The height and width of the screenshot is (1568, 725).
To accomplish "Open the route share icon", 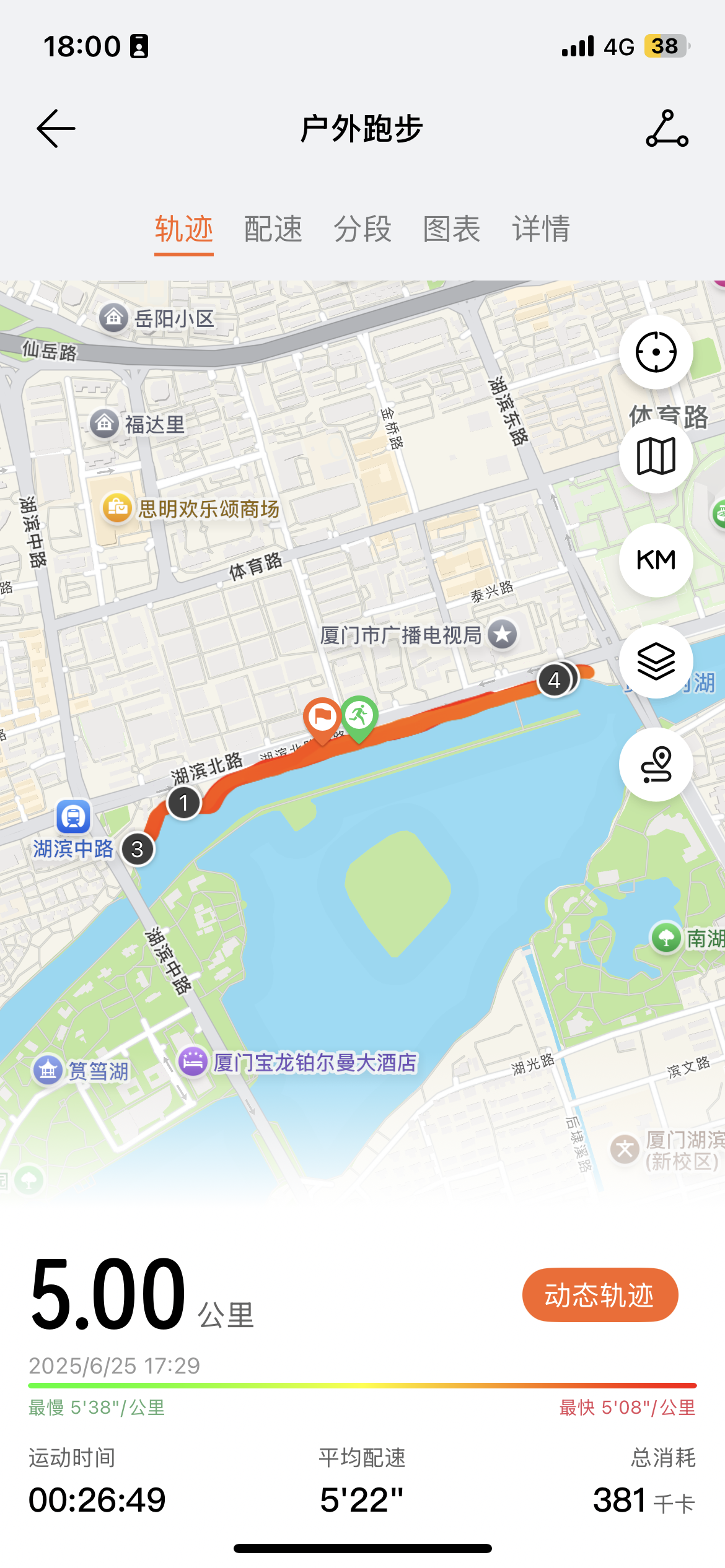I will [x=667, y=128].
